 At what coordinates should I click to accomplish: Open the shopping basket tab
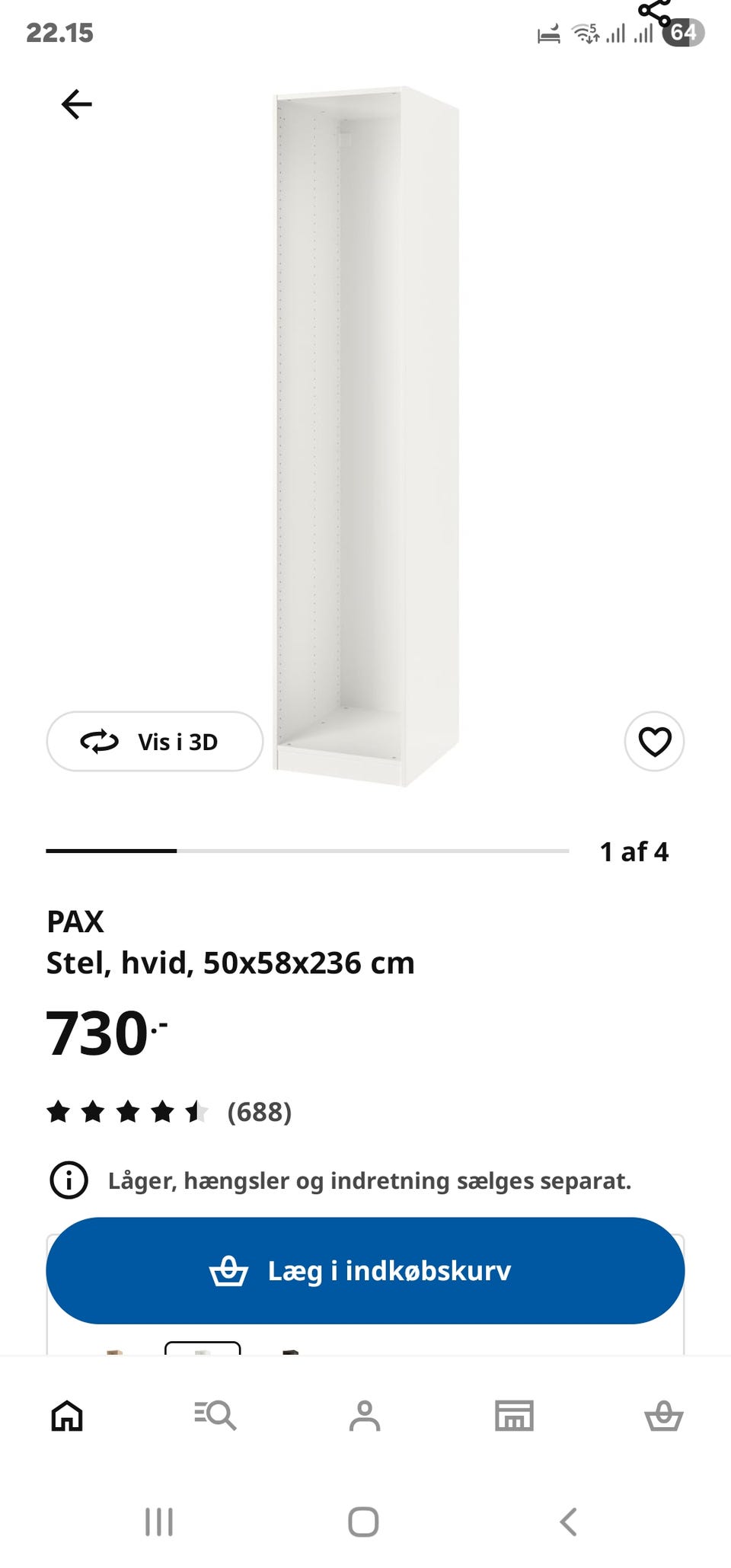664,1416
